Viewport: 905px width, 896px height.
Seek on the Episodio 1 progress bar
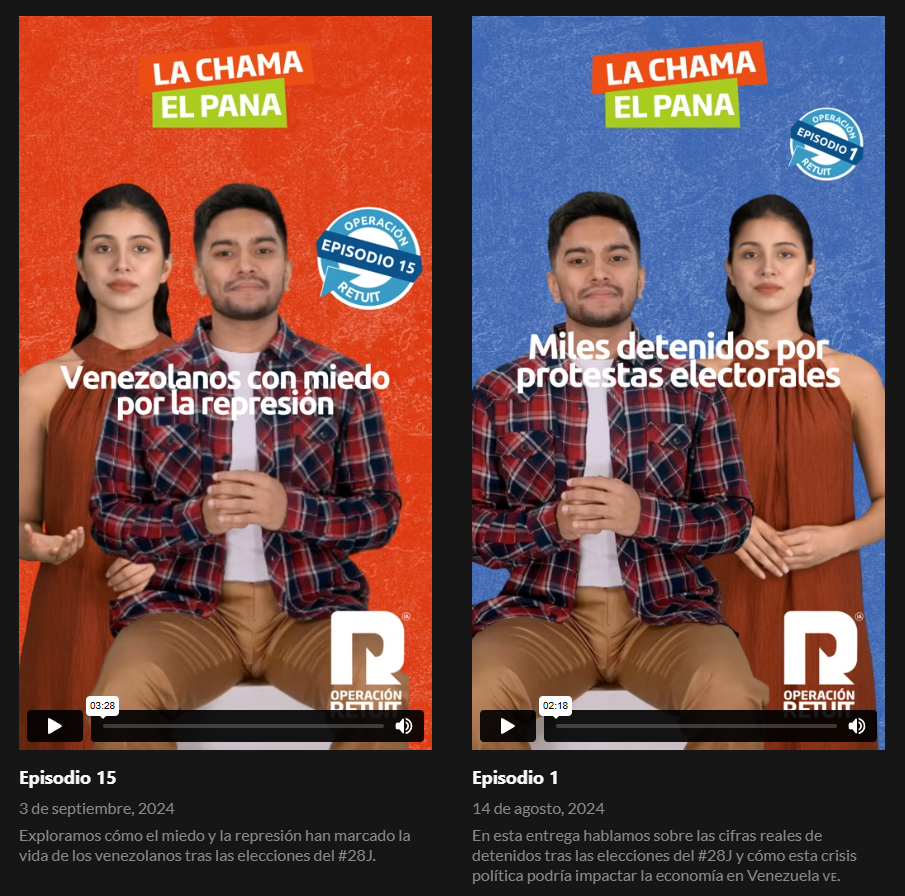(696, 726)
